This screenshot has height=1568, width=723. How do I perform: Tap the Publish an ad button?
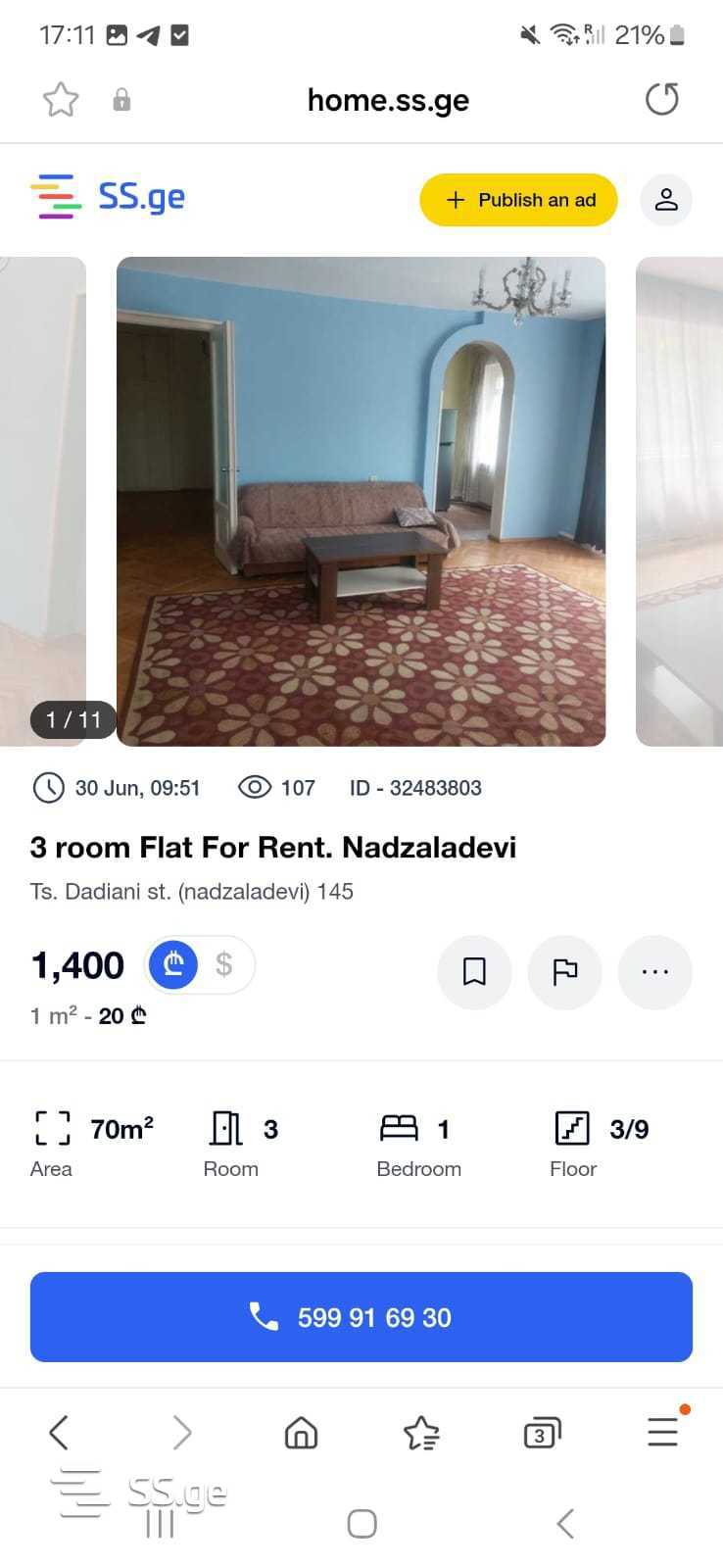click(x=519, y=200)
